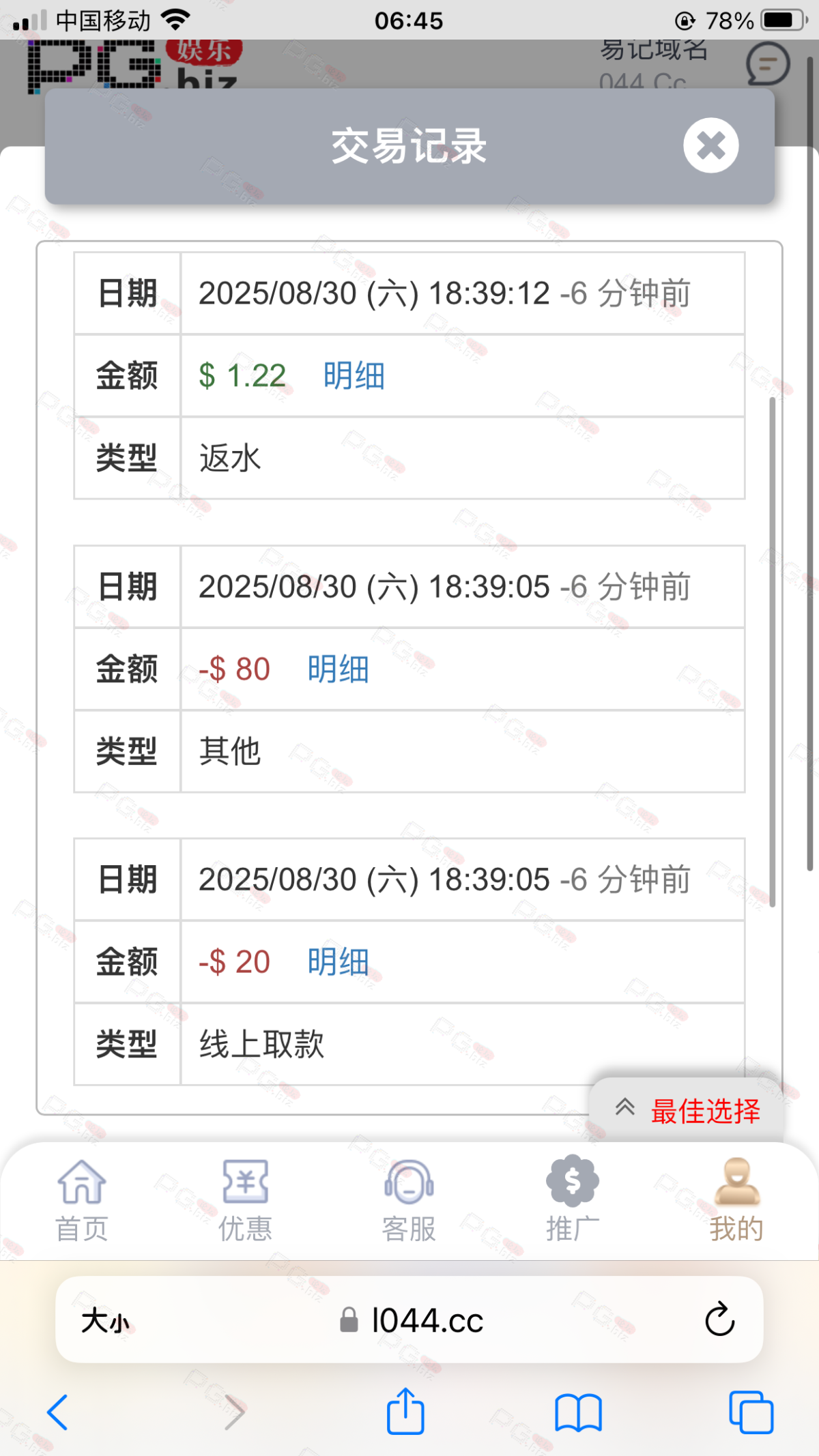Image resolution: width=819 pixels, height=1456 pixels.
Task: Go to the 首页 tab
Action: coord(82,1199)
